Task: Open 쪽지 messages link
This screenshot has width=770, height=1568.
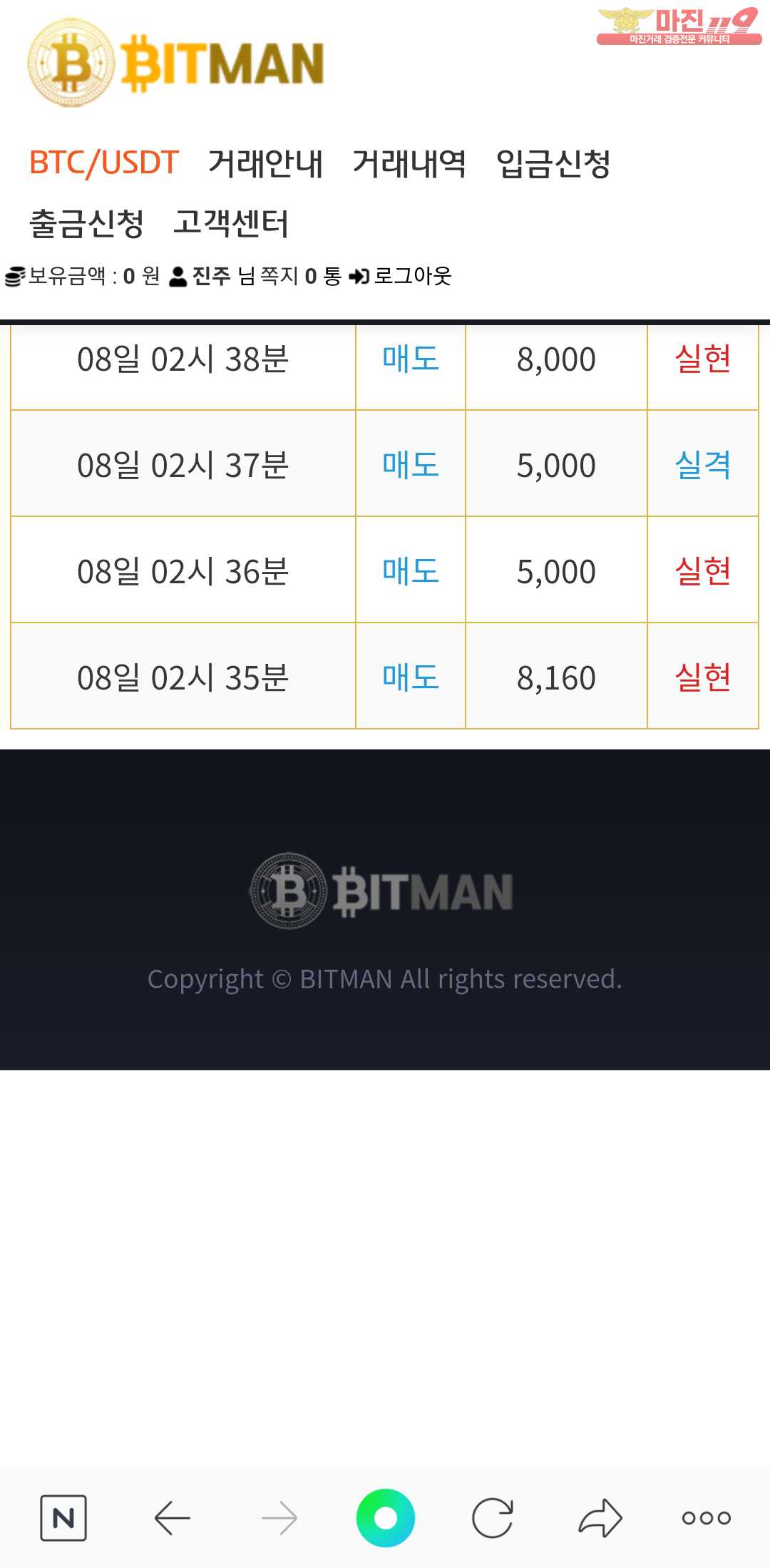Action: click(x=279, y=276)
